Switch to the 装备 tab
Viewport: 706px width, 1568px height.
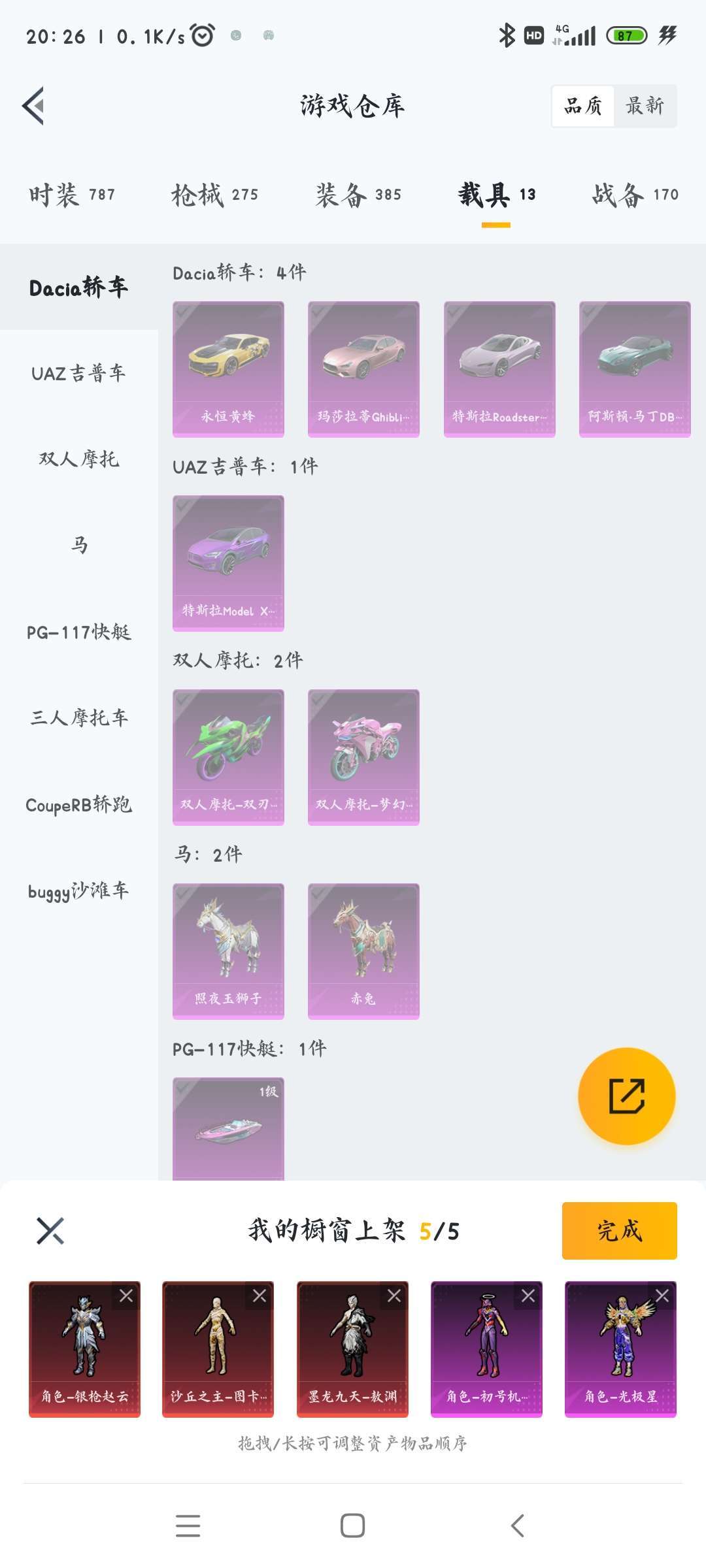coord(358,195)
